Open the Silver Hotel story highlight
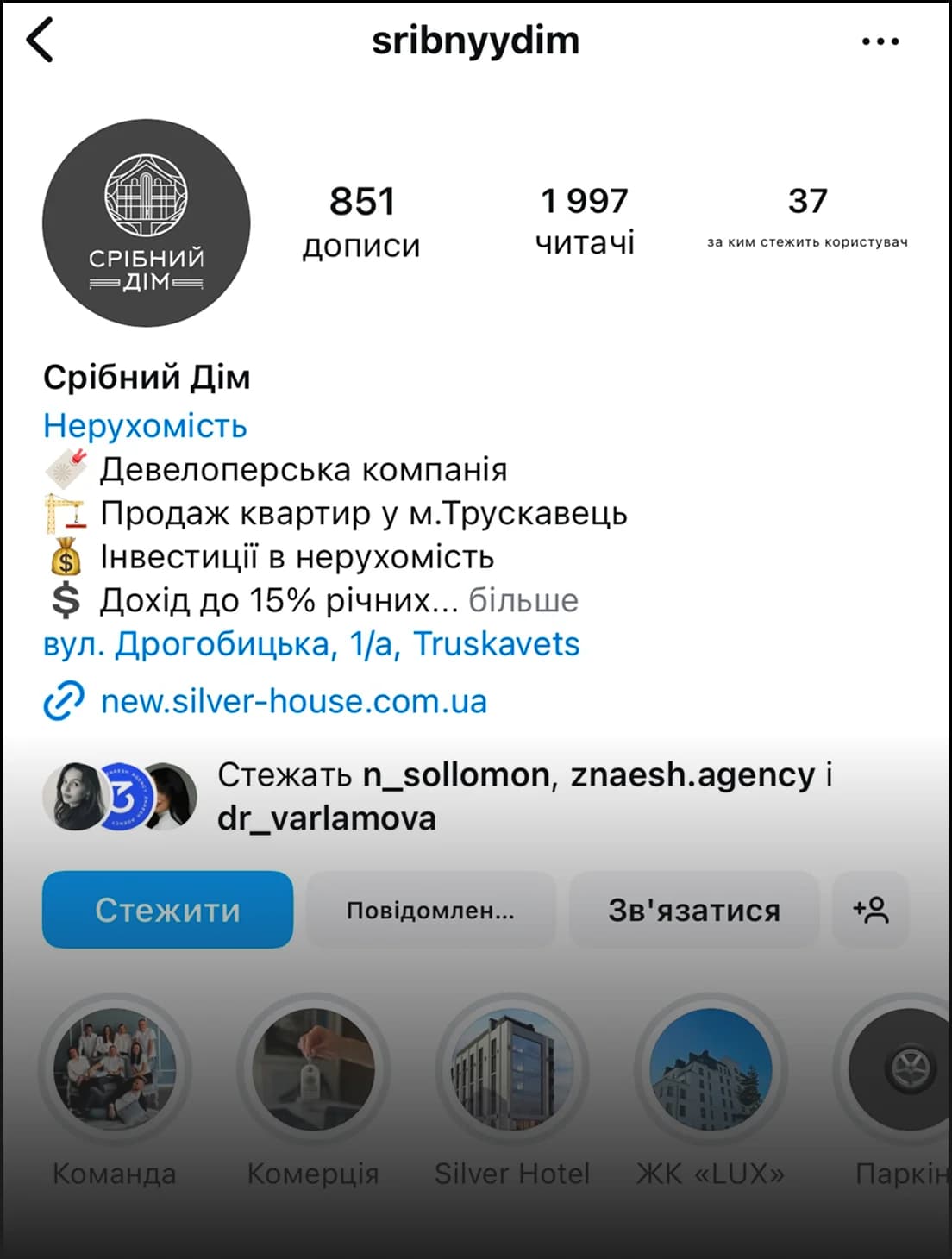 pyautogui.click(x=512, y=1069)
